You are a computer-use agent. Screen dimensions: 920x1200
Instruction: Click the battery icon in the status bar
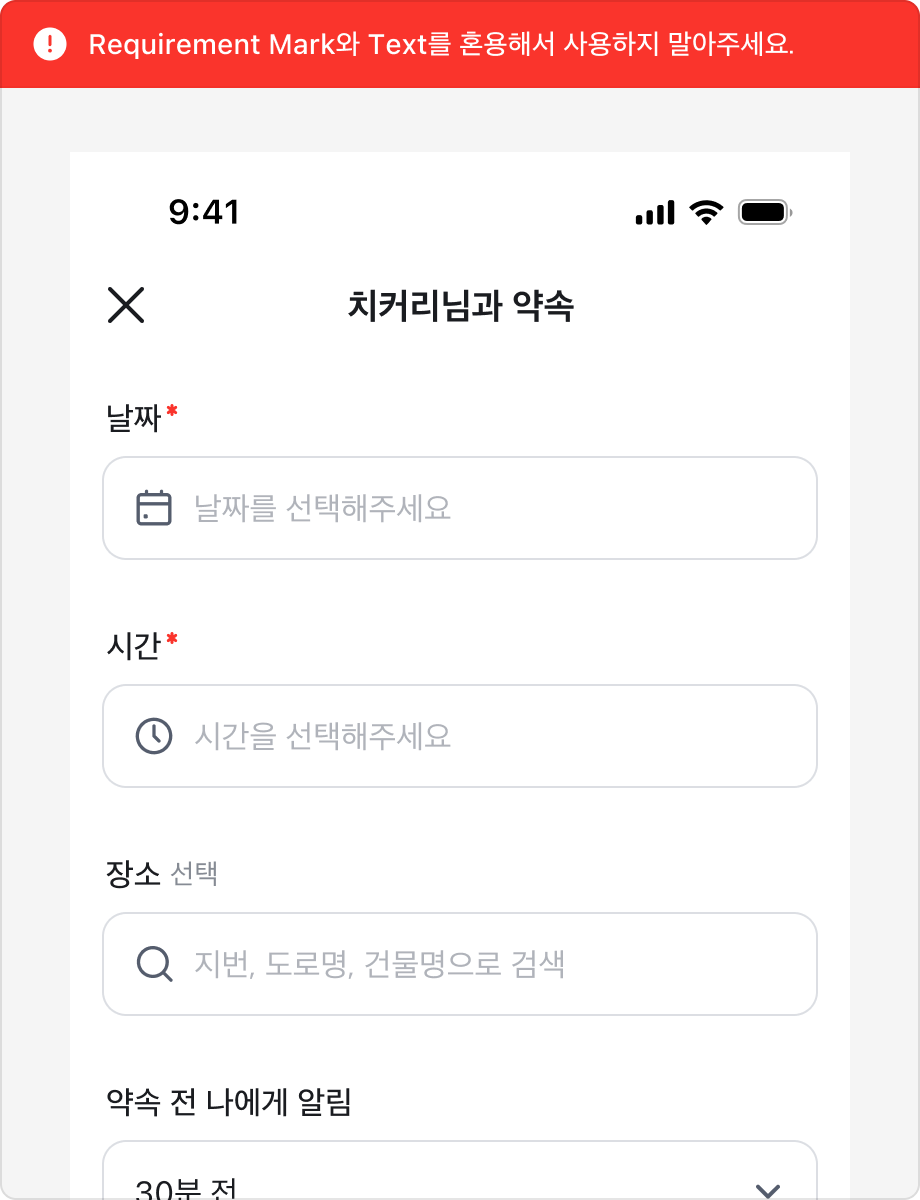coord(764,211)
